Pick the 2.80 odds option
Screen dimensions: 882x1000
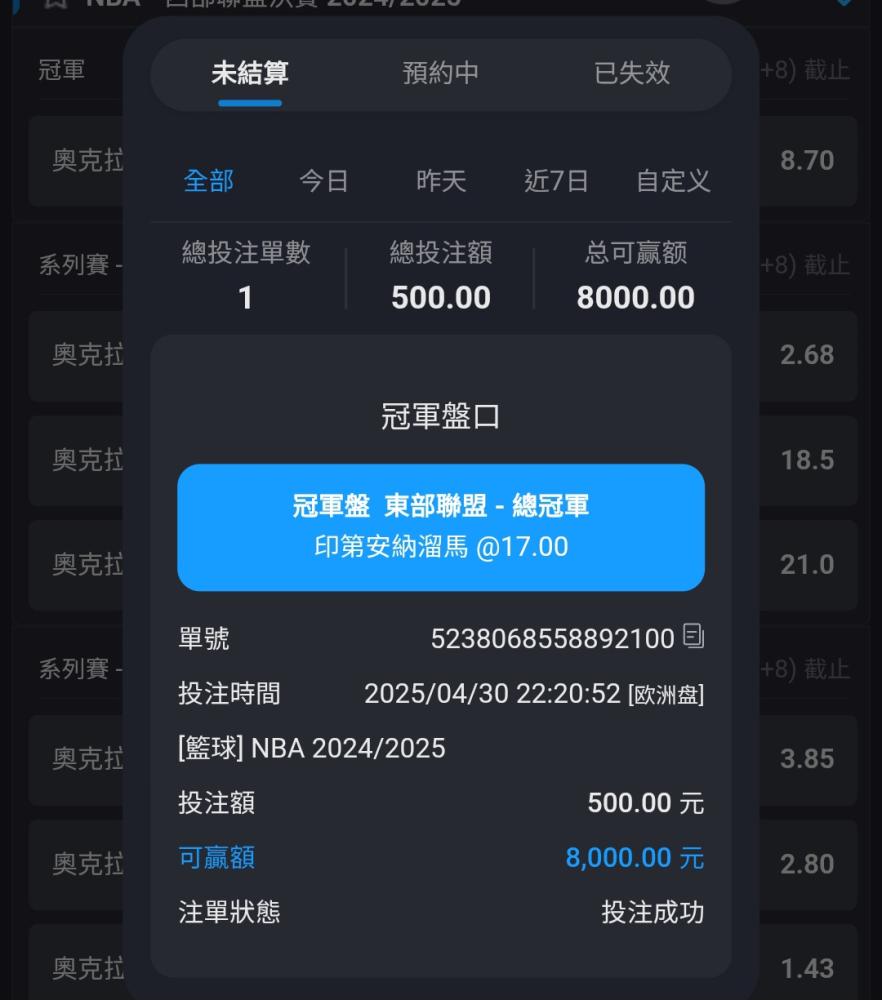point(806,864)
